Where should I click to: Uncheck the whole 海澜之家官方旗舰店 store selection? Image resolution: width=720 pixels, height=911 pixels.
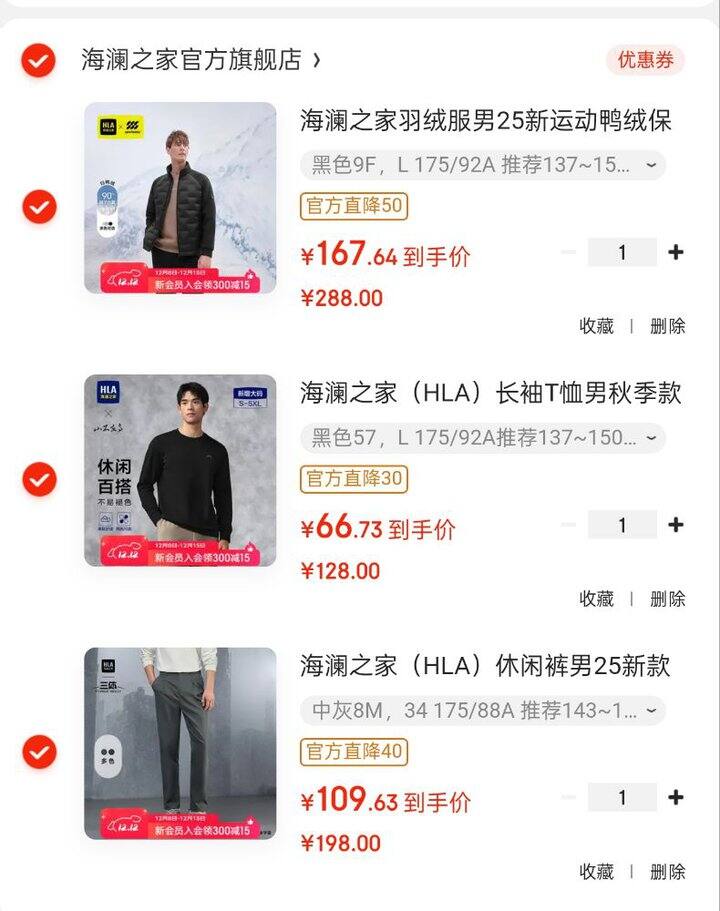[x=39, y=61]
